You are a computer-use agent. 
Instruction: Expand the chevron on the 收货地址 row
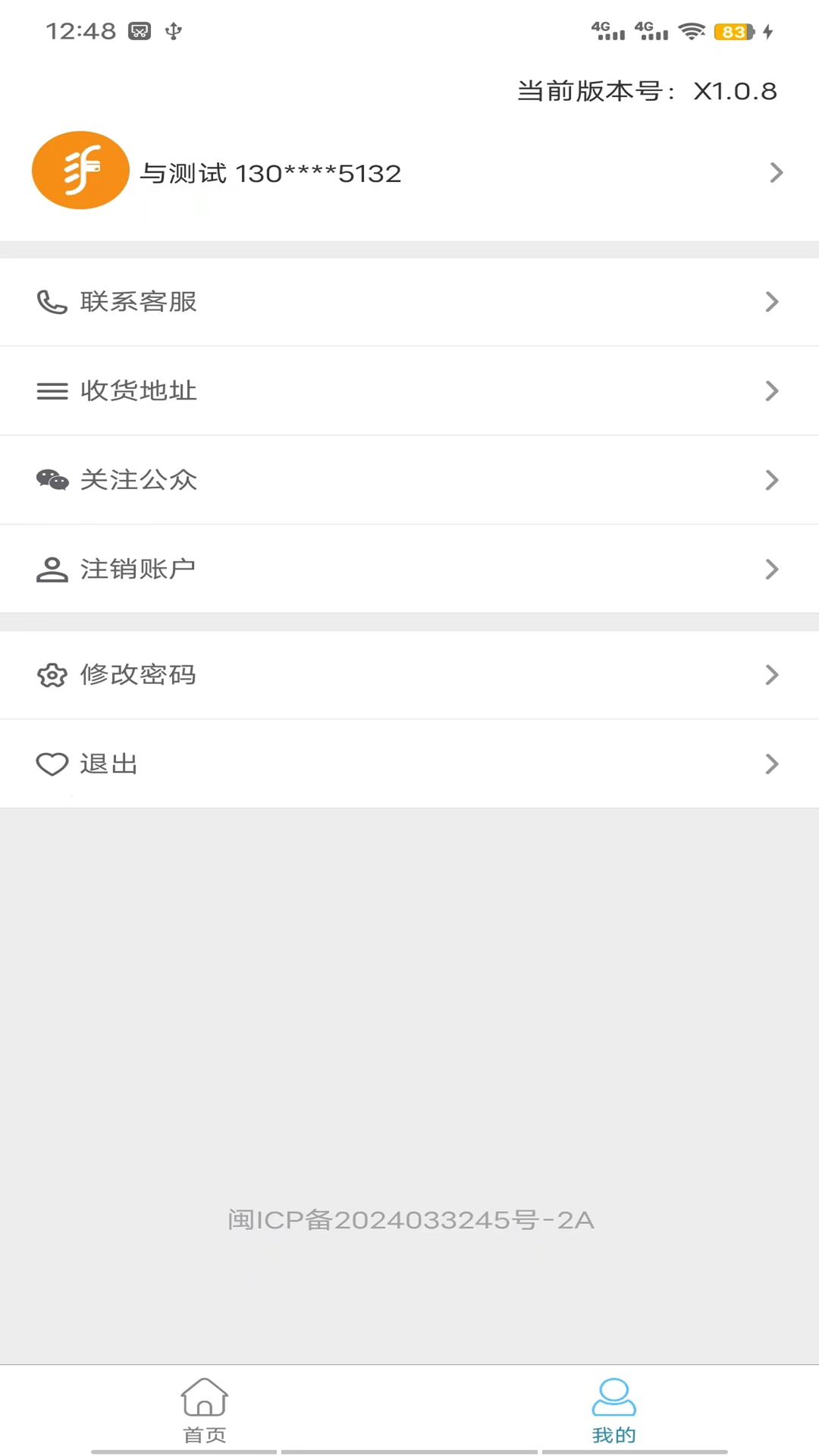pos(772,391)
